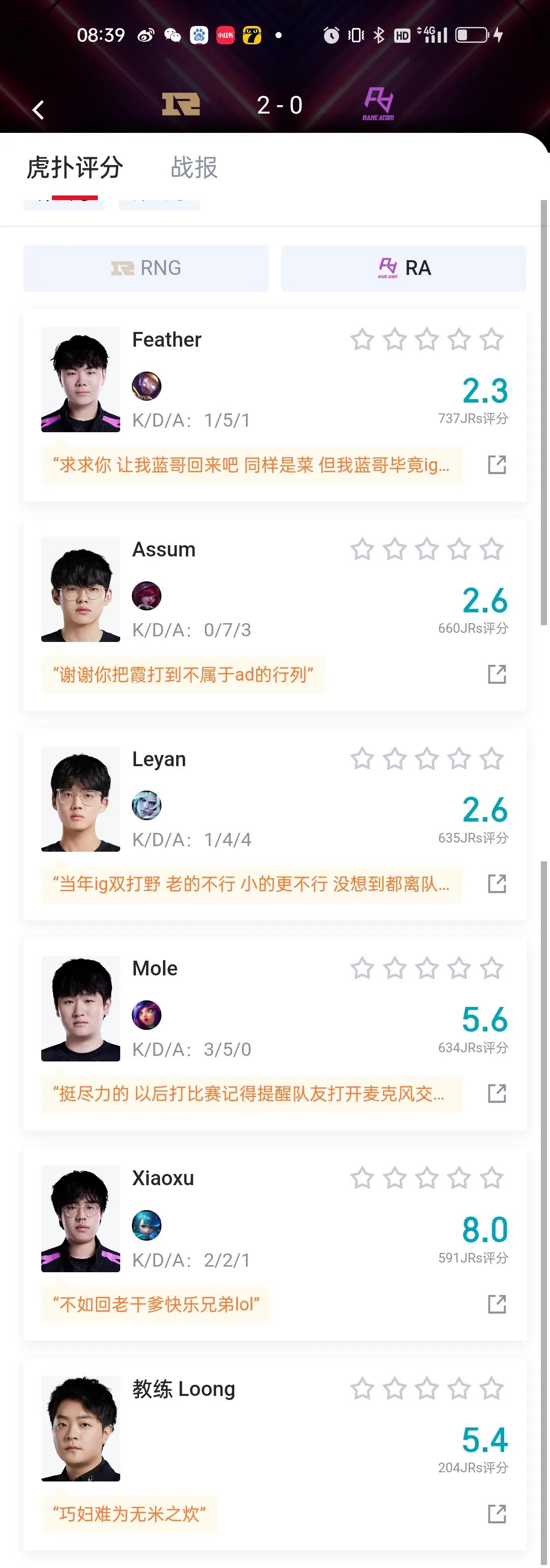Share the comment about coach Loong
Screen dimensions: 550x1568
[497, 1514]
